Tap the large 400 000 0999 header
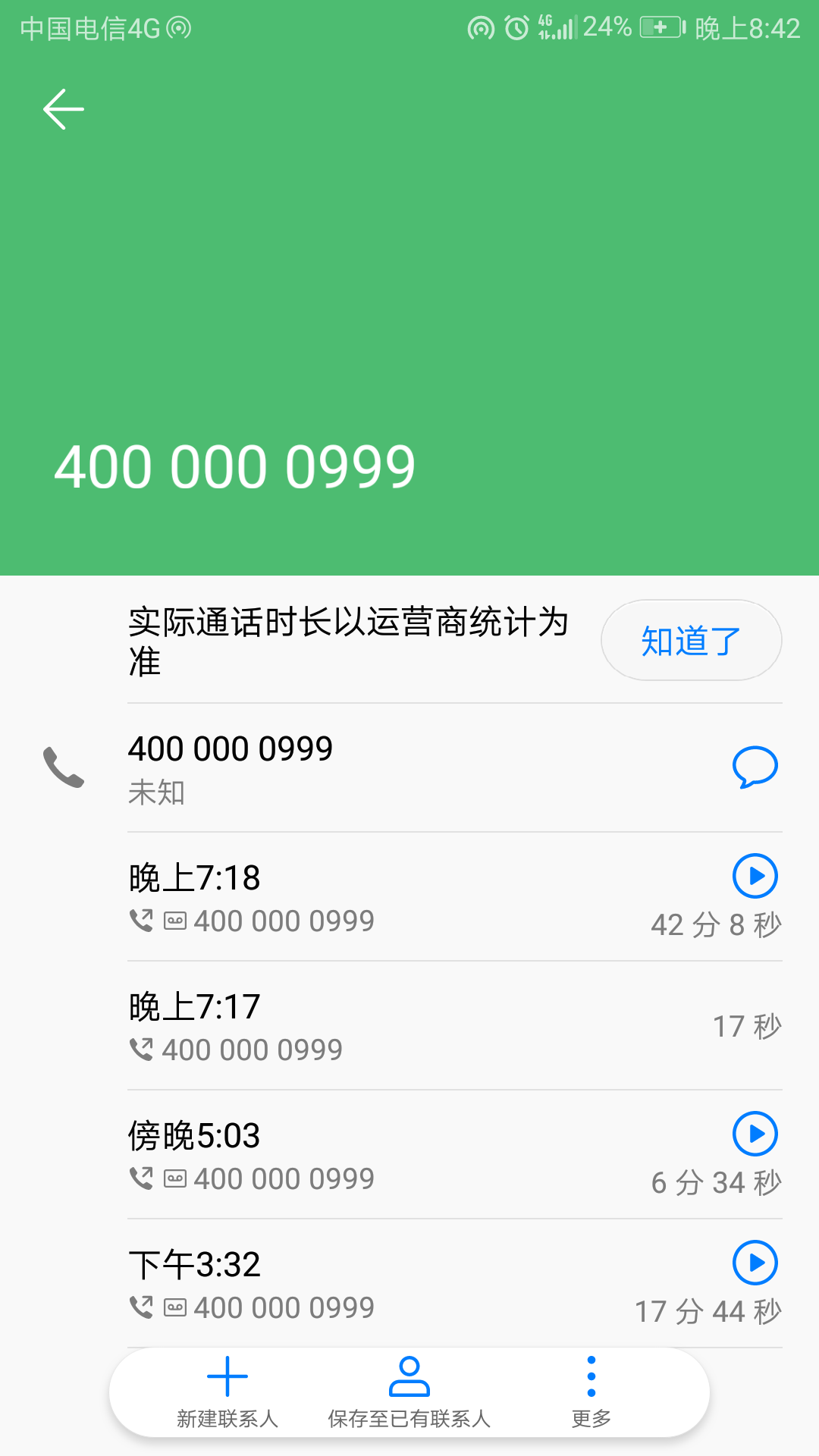Viewport: 819px width, 1456px height. pos(237,466)
